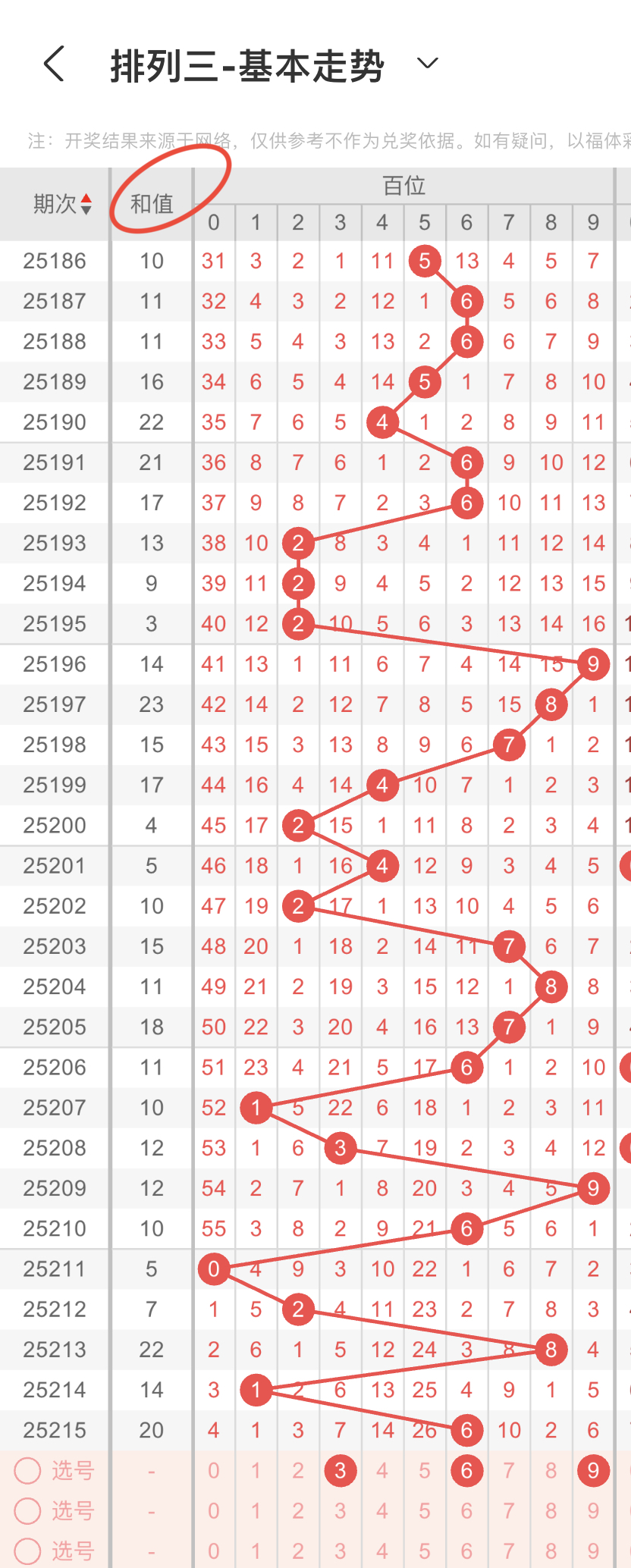
Task: Deselect highlighted 6 in the 选号 row
Action: point(466,1470)
